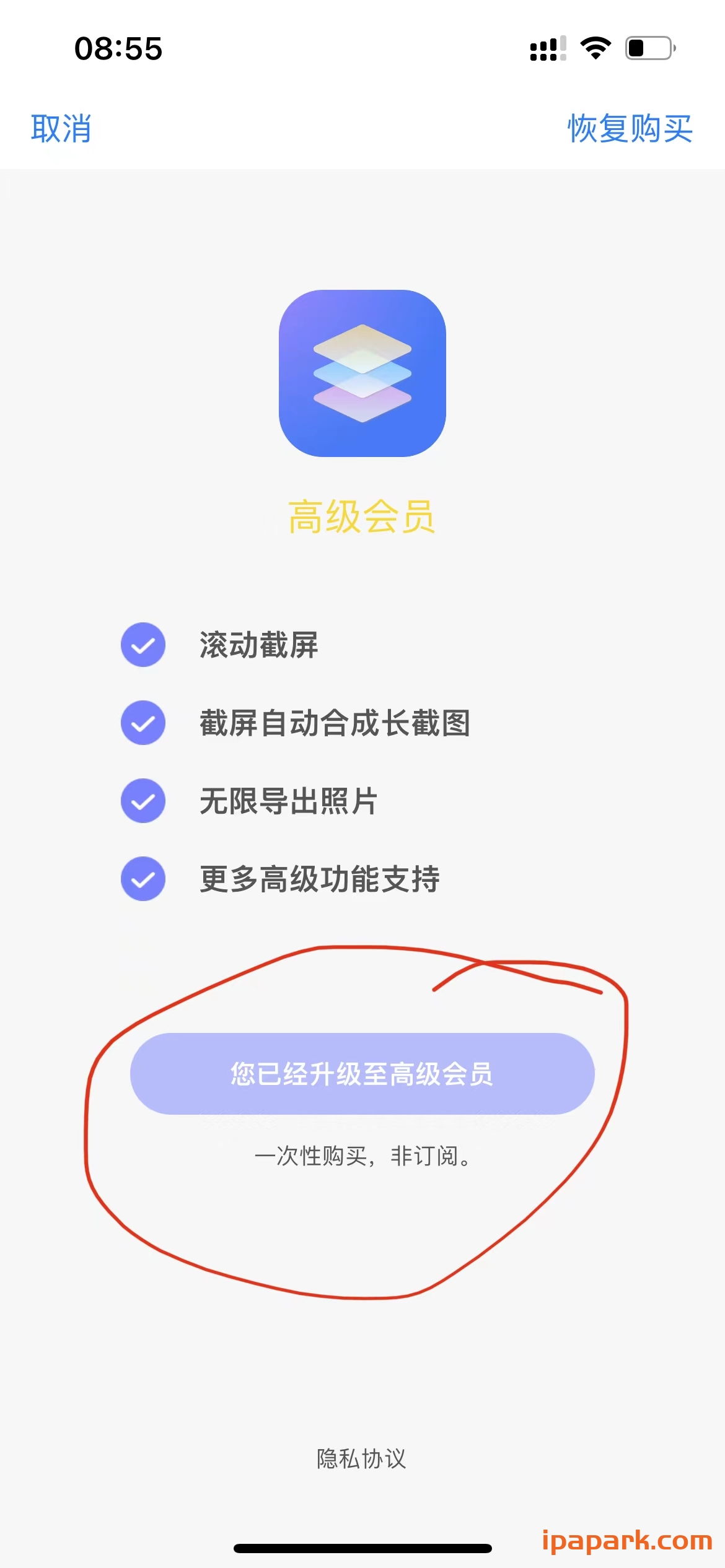Click the checkmark beside 更多高级功能支持
This screenshot has height=1568, width=725.
pos(143,880)
